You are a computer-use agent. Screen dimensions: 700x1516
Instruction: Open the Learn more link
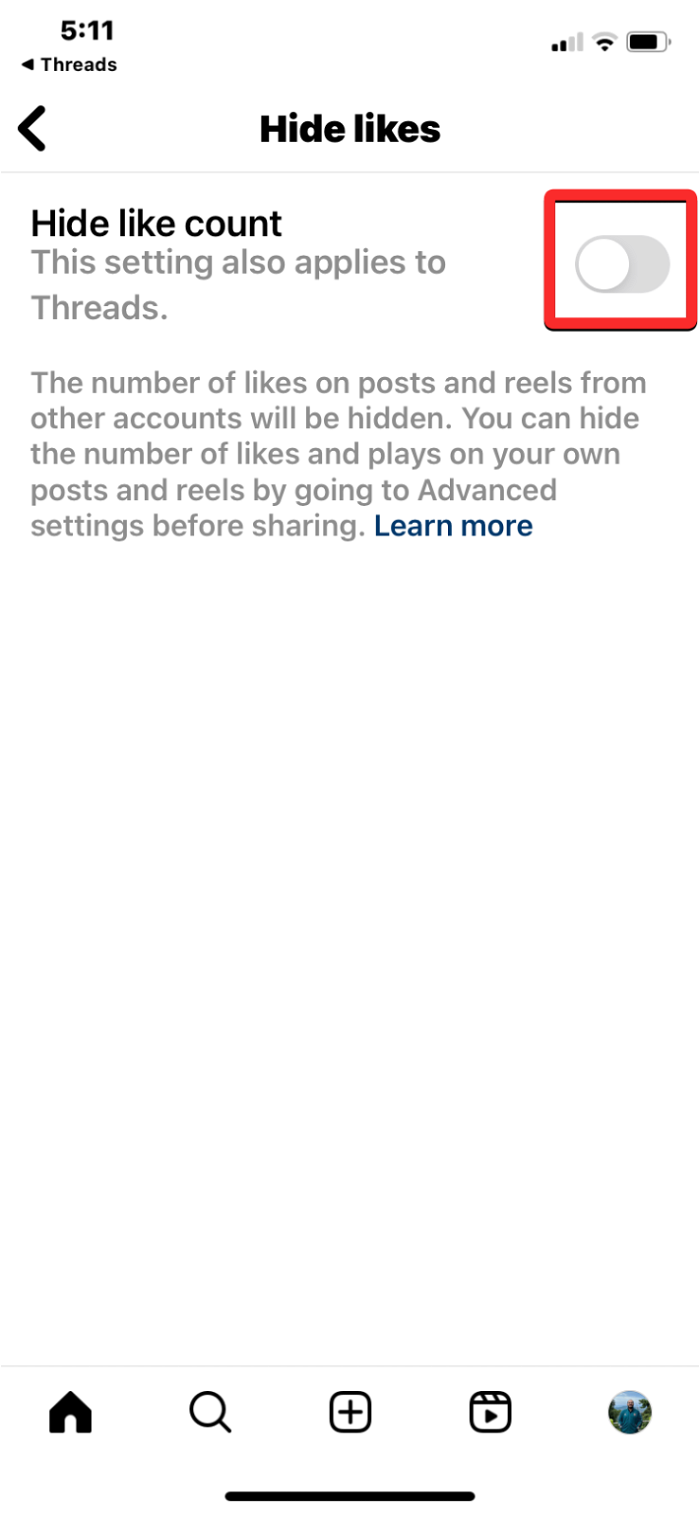point(453,526)
